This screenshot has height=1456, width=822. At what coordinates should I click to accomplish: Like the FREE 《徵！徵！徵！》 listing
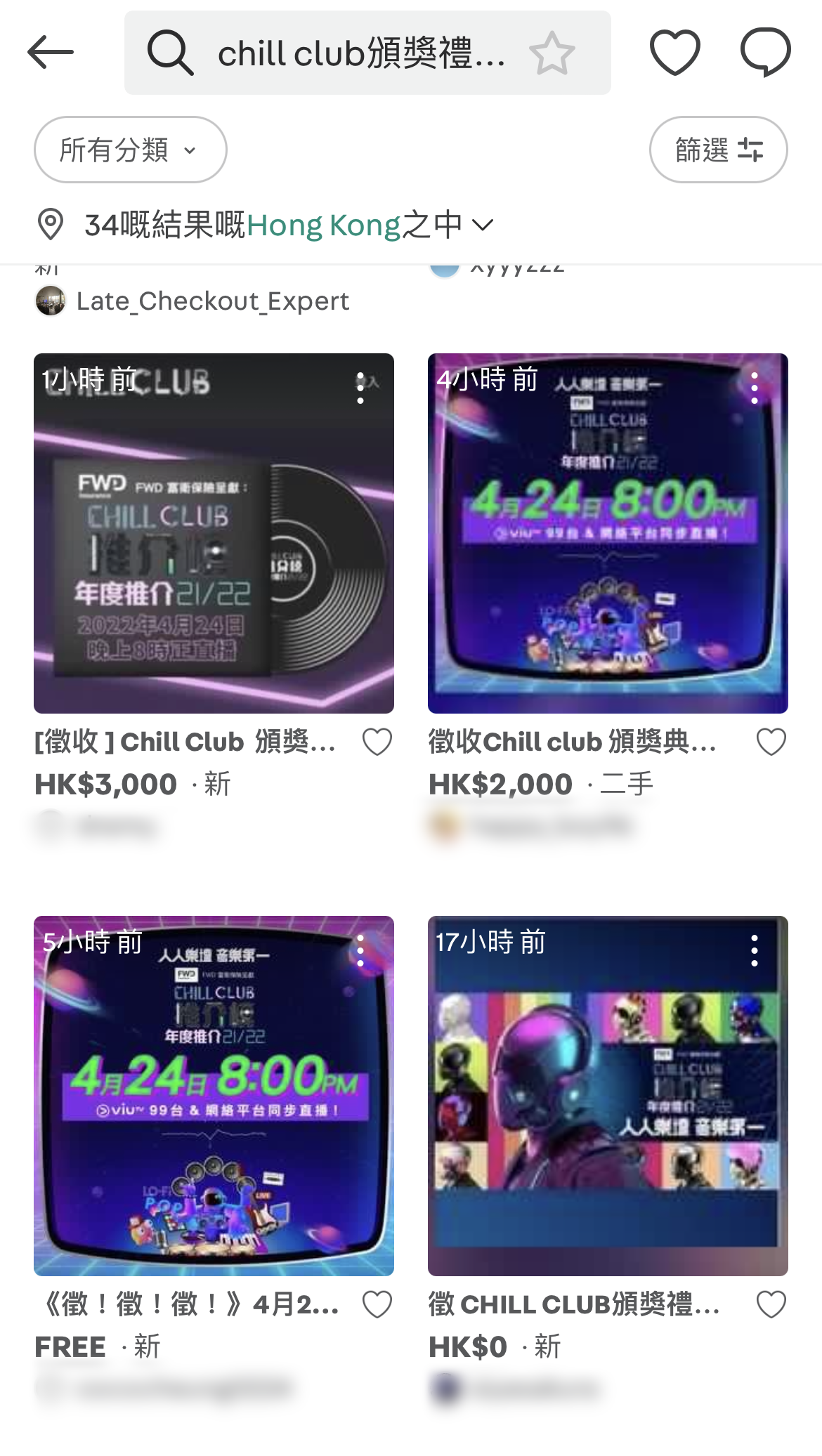click(377, 1304)
